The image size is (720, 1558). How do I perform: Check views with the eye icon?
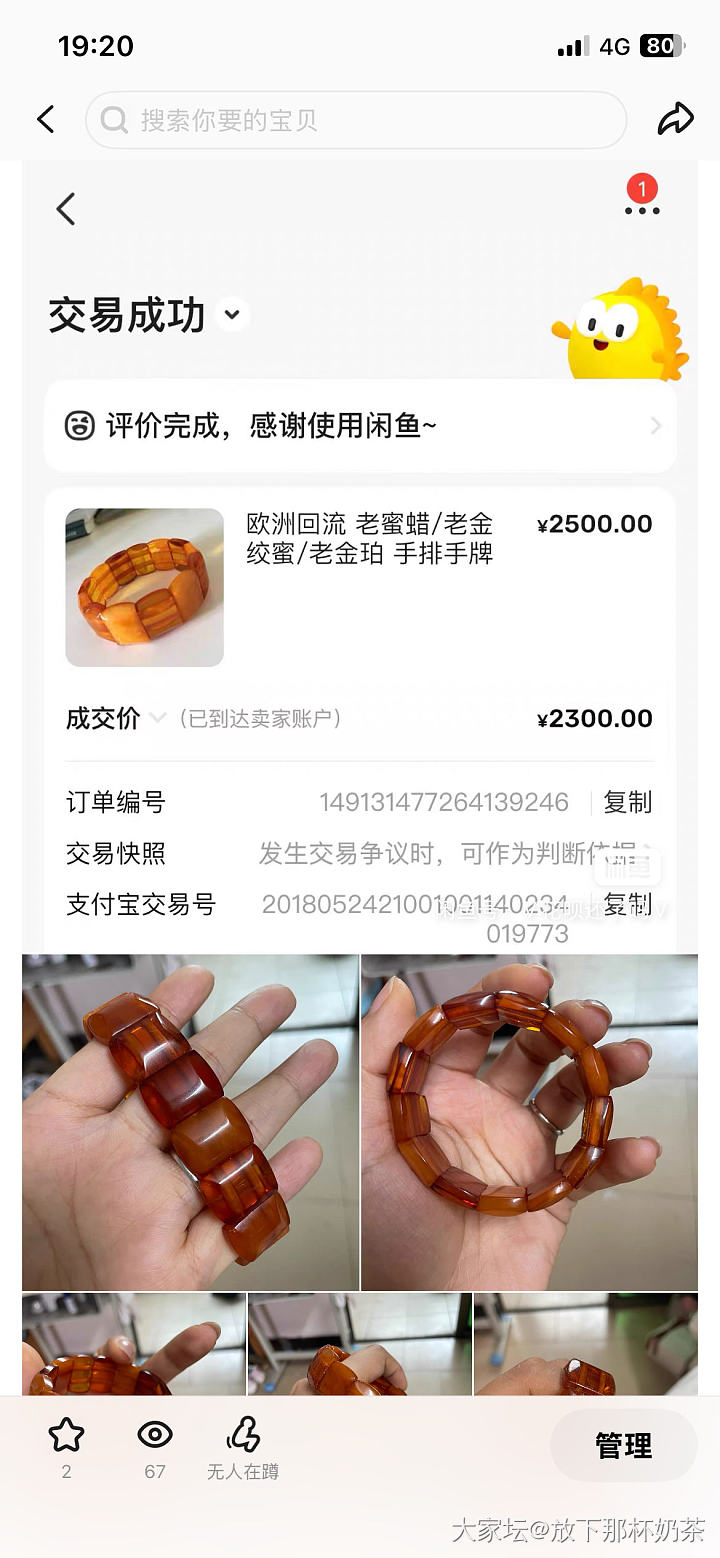click(155, 1434)
